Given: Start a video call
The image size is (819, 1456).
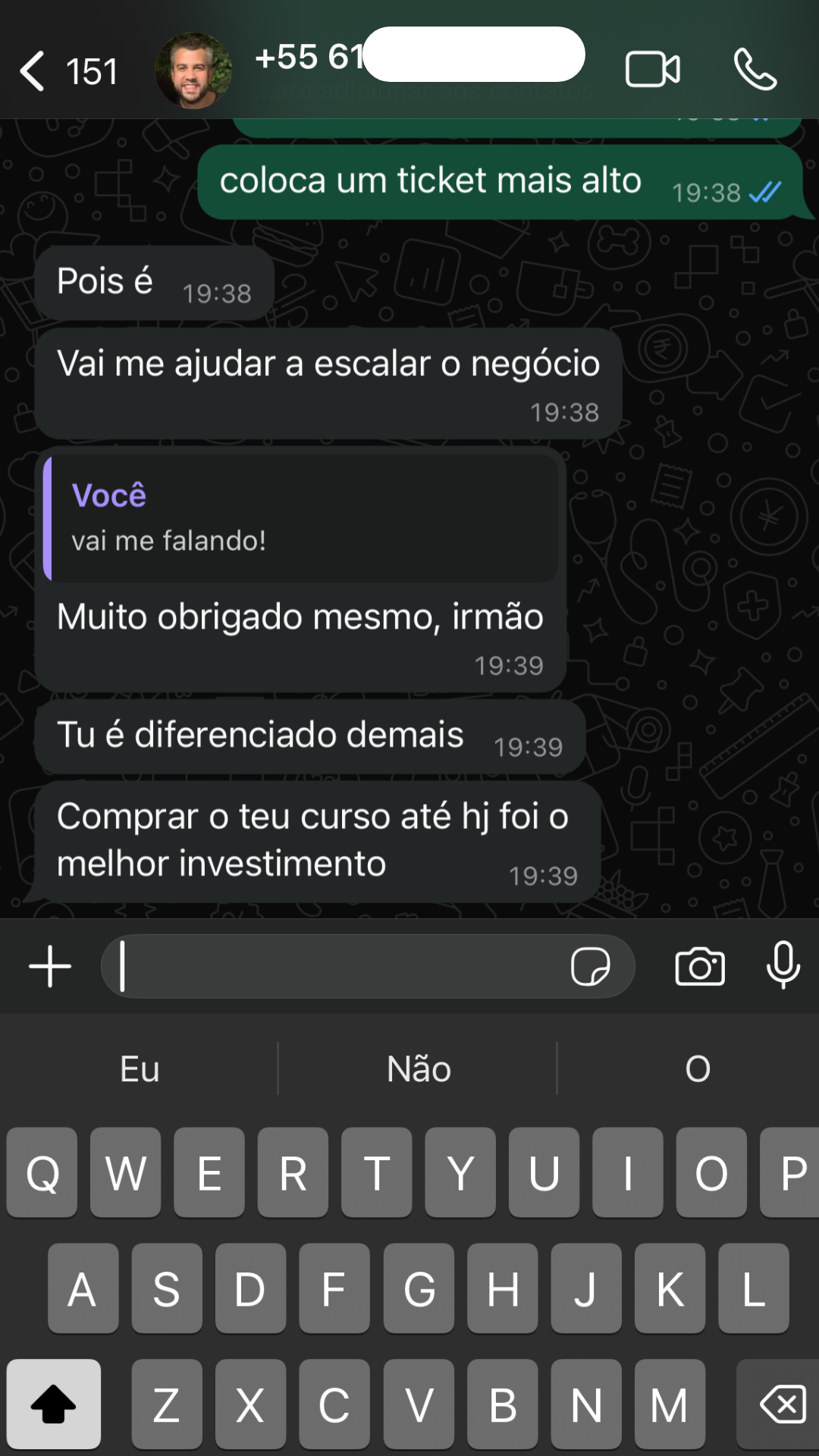Looking at the screenshot, I should pyautogui.click(x=652, y=70).
